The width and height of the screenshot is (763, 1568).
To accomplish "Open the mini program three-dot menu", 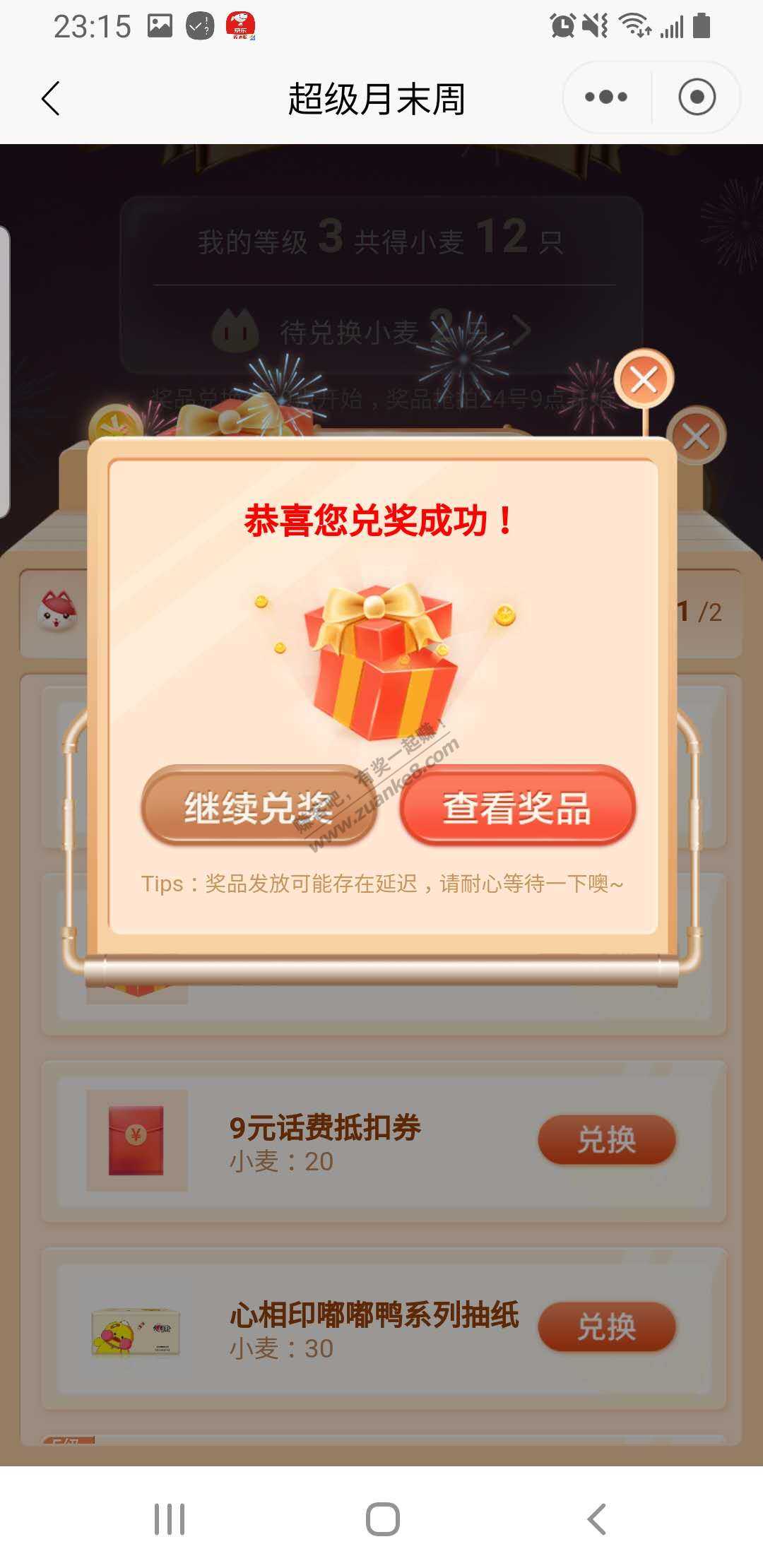I will pos(606,97).
